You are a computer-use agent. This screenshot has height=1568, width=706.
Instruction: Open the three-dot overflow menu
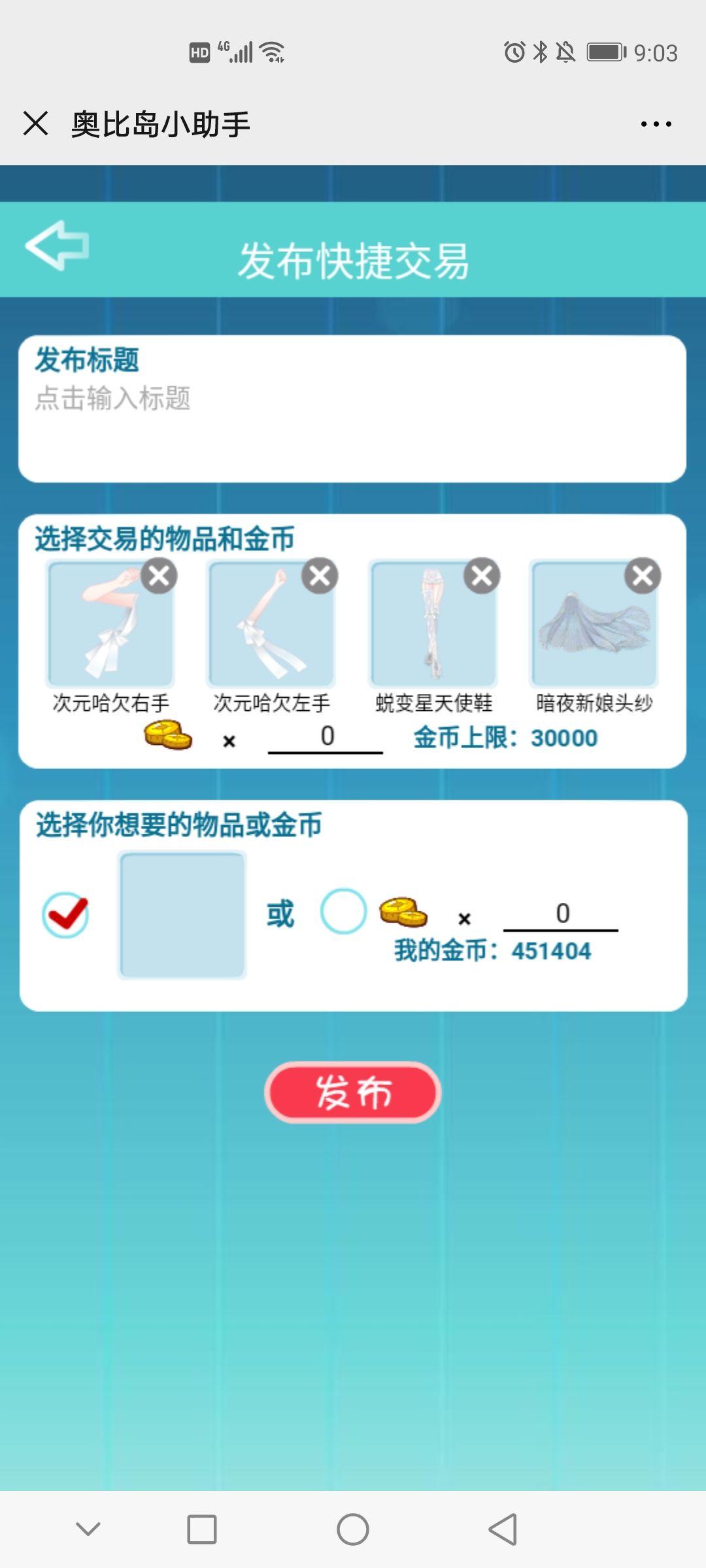point(656,124)
